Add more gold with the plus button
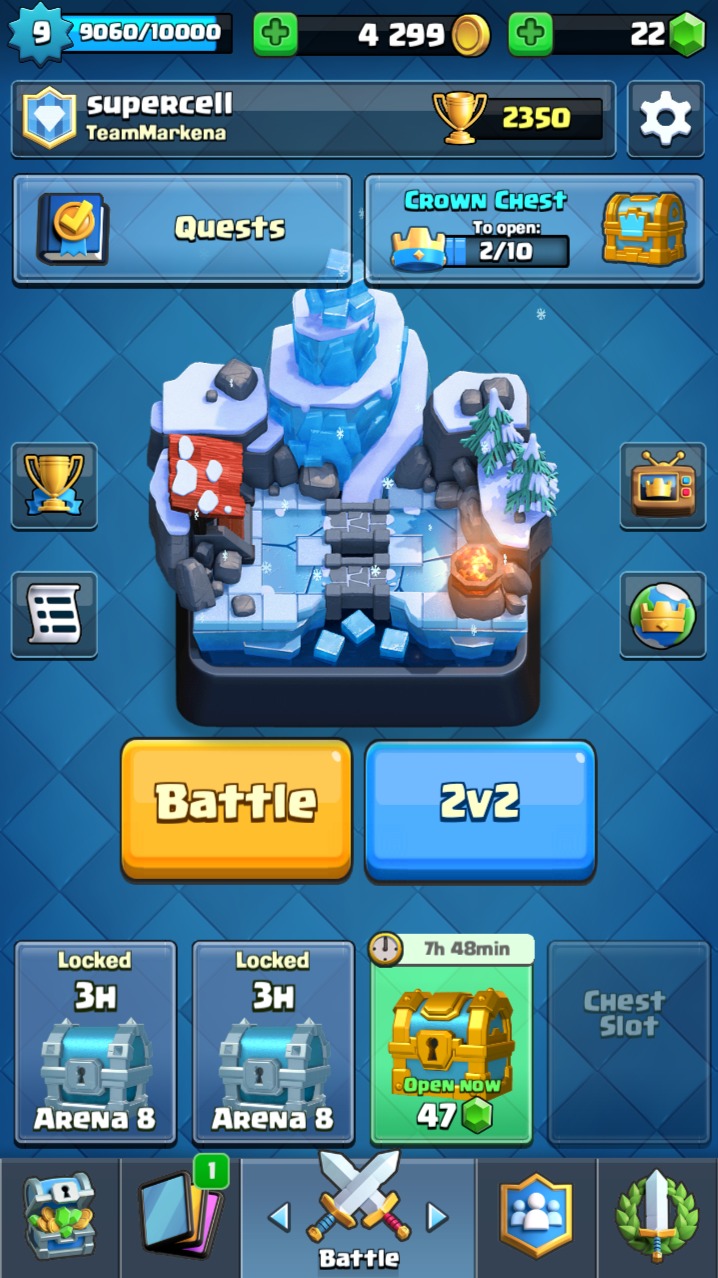The width and height of the screenshot is (718, 1278). (x=275, y=35)
